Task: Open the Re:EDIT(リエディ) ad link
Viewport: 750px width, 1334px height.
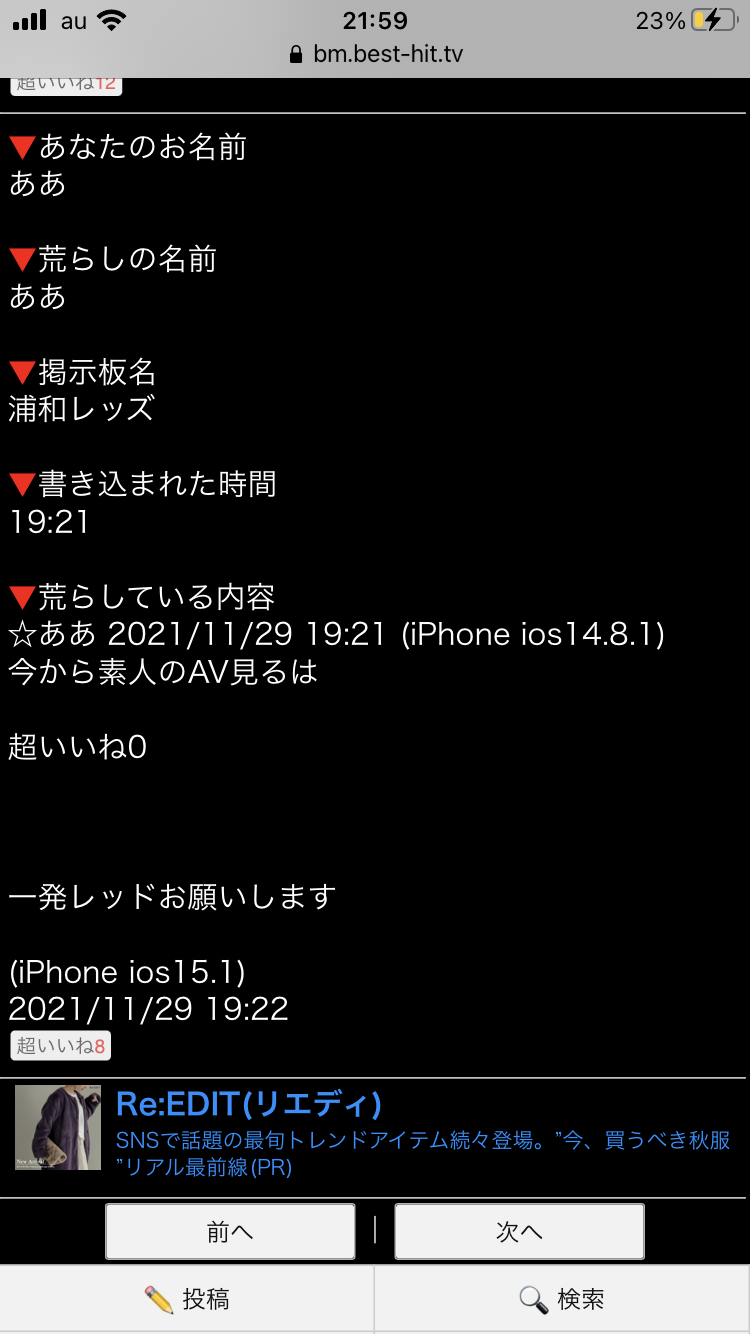Action: click(x=249, y=1104)
